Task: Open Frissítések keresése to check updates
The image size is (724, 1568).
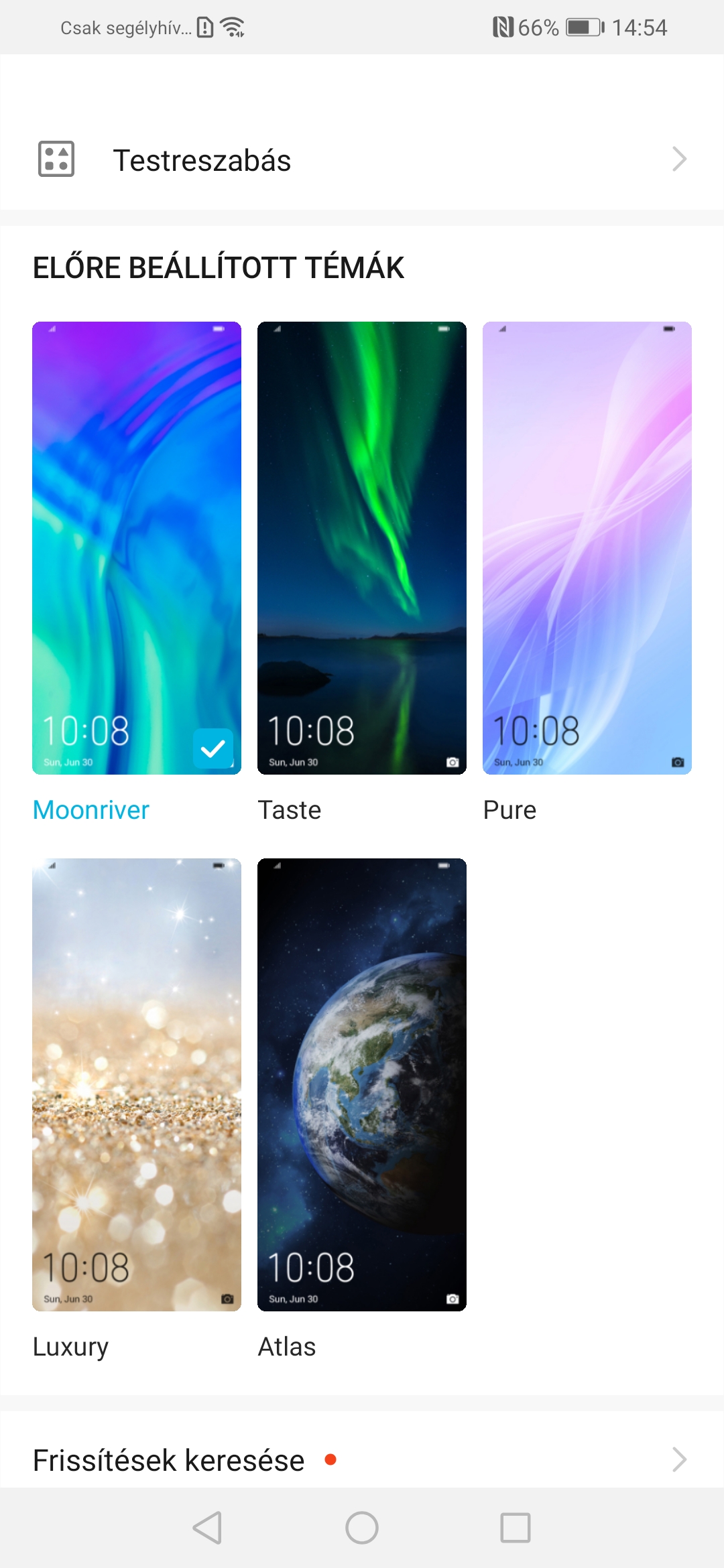Action: pos(362,1459)
